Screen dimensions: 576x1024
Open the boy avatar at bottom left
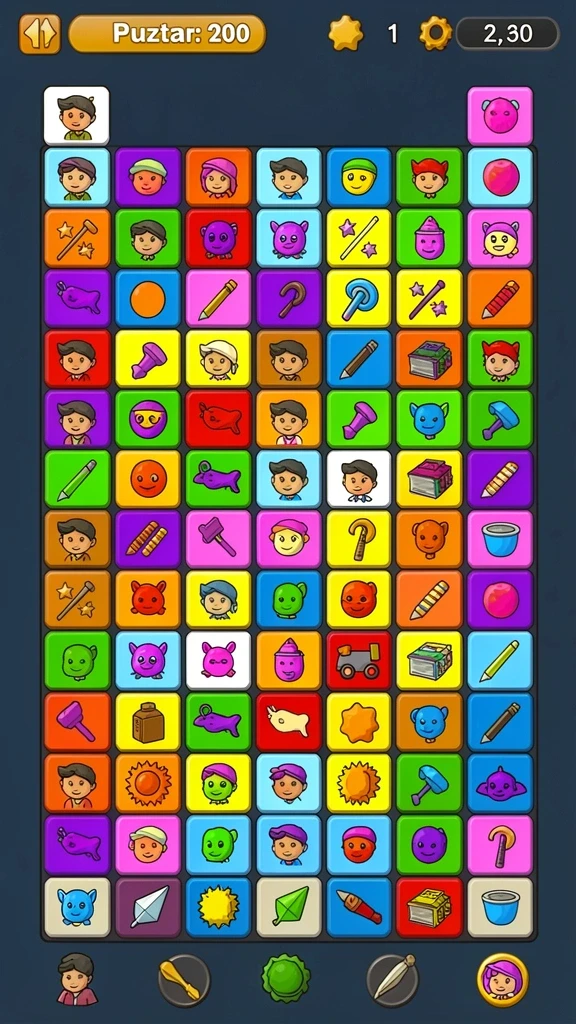[x=77, y=978]
